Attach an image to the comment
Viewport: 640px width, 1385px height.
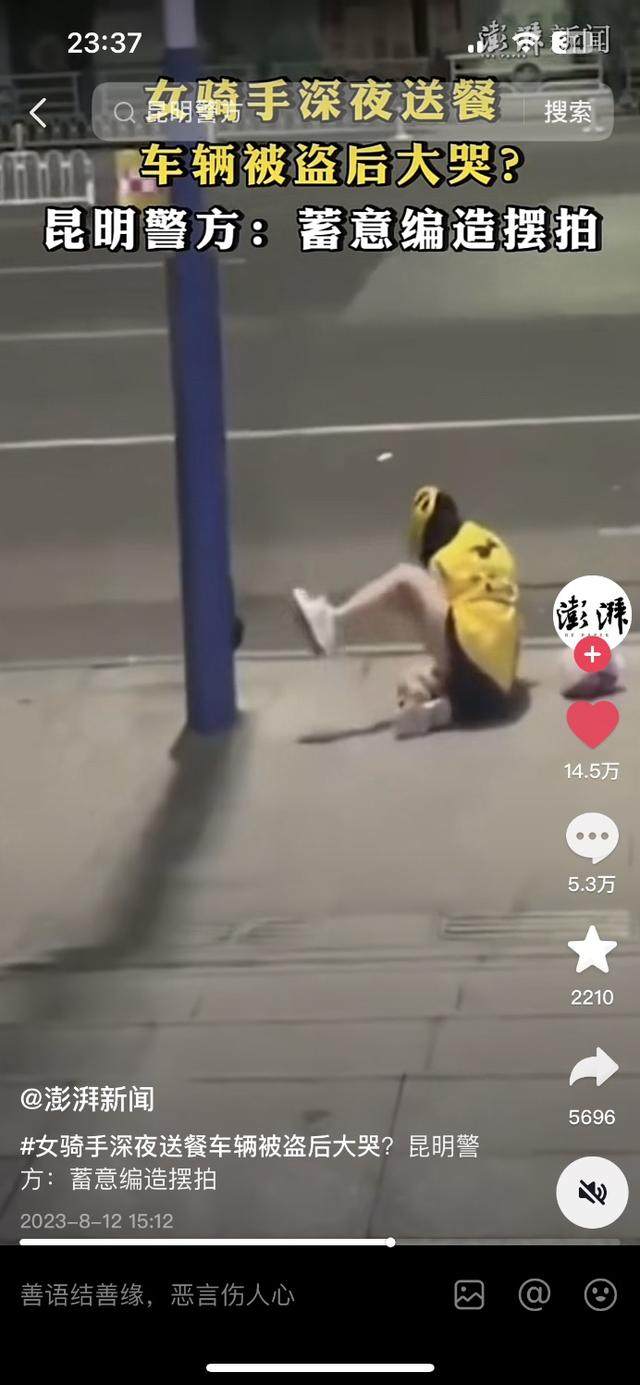[469, 1295]
